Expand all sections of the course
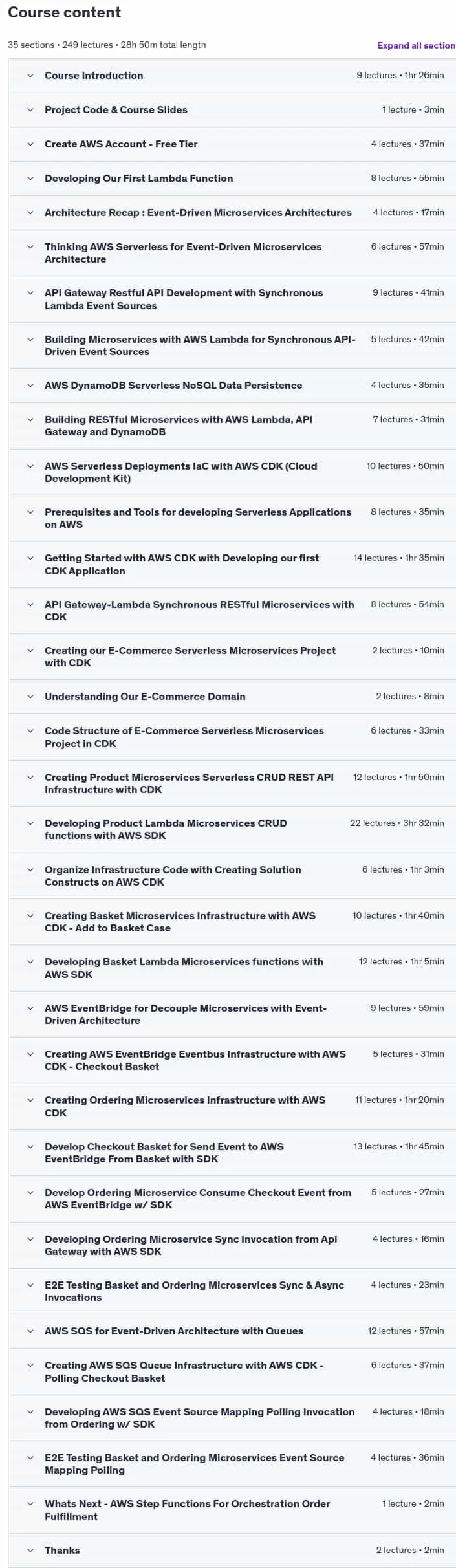Viewport: 456px width, 1568px height. pyautogui.click(x=416, y=45)
